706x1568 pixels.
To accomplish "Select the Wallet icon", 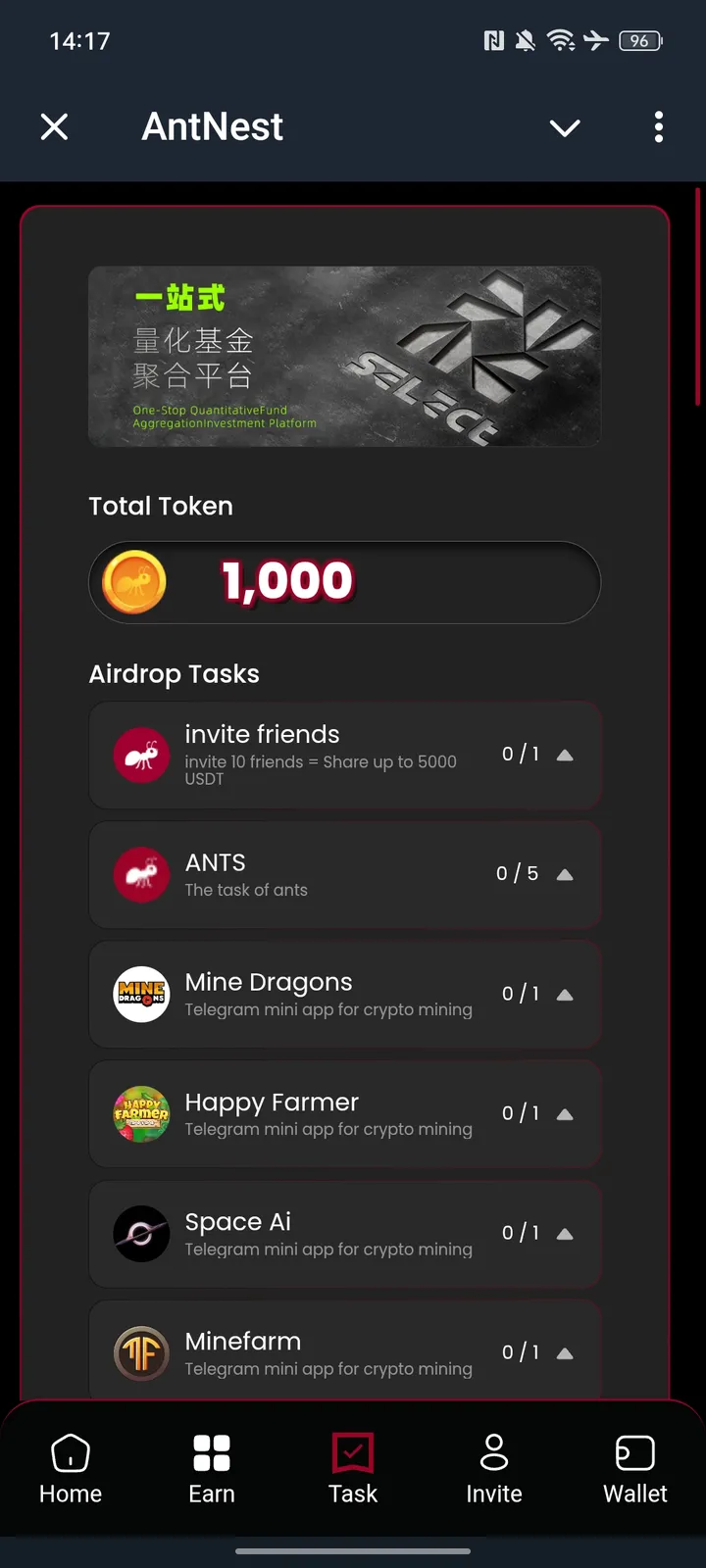I will click(634, 1453).
